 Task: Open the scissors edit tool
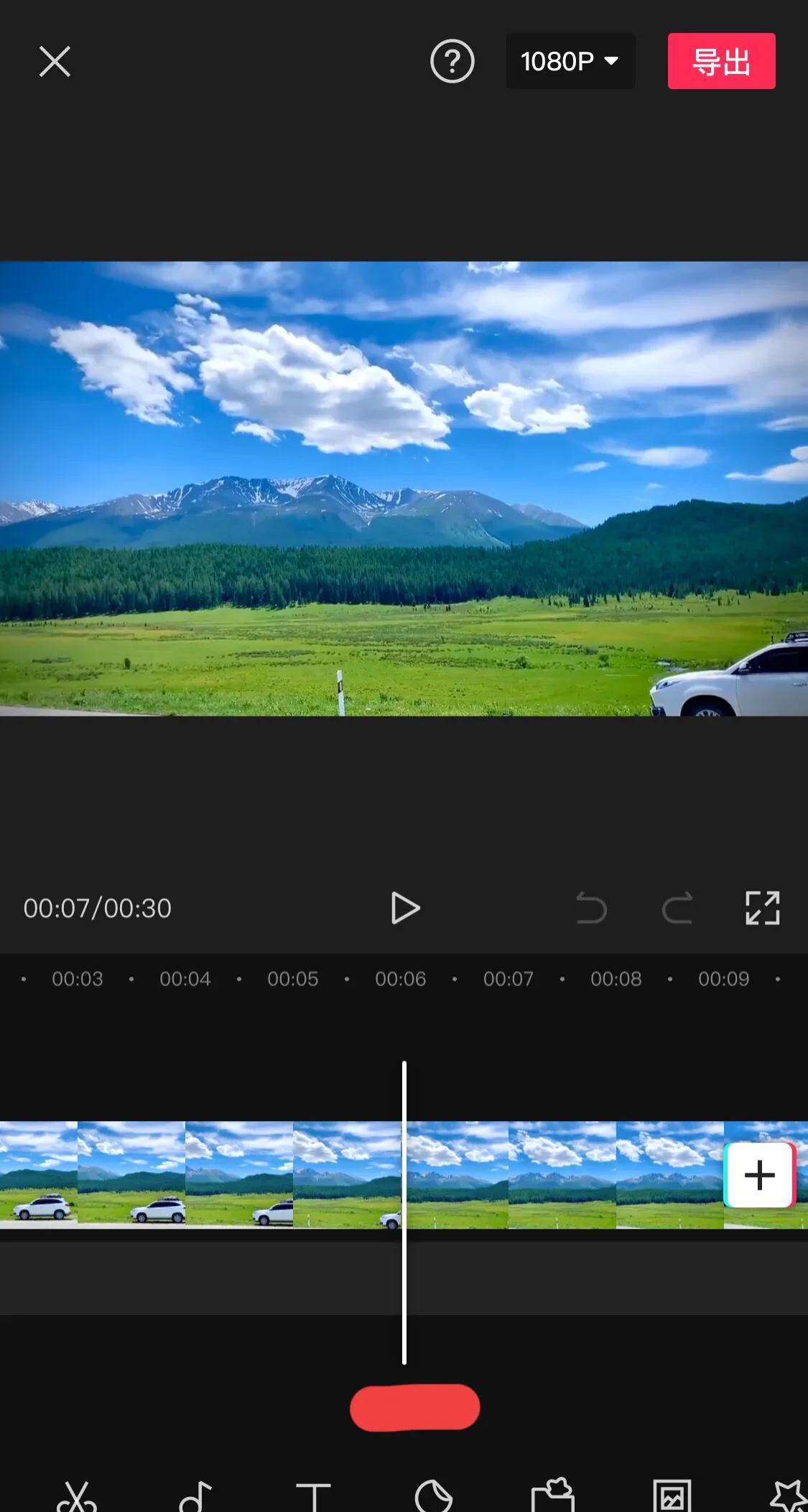76,1496
